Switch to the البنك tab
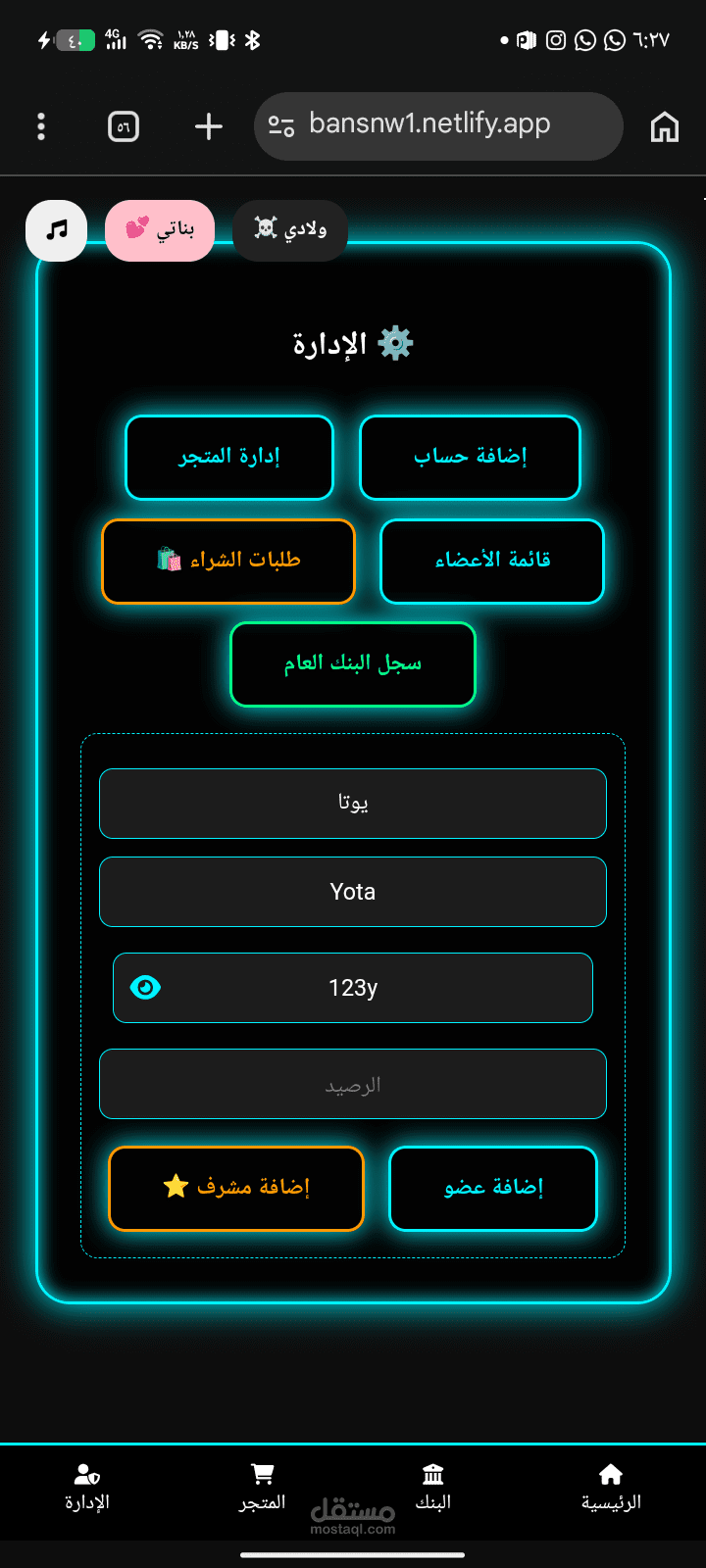706x1568 pixels. [x=433, y=1488]
